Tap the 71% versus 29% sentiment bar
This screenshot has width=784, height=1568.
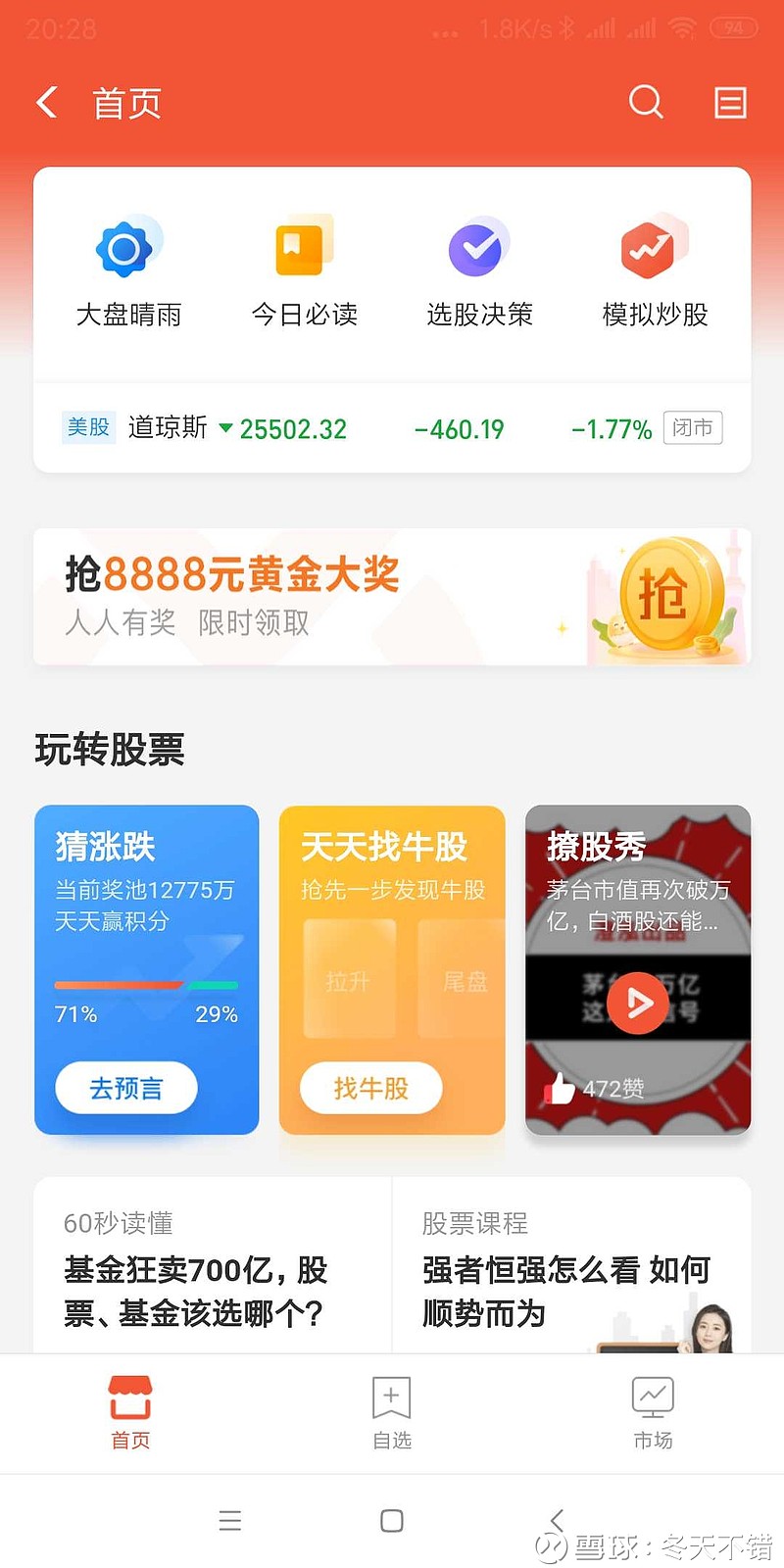146,987
